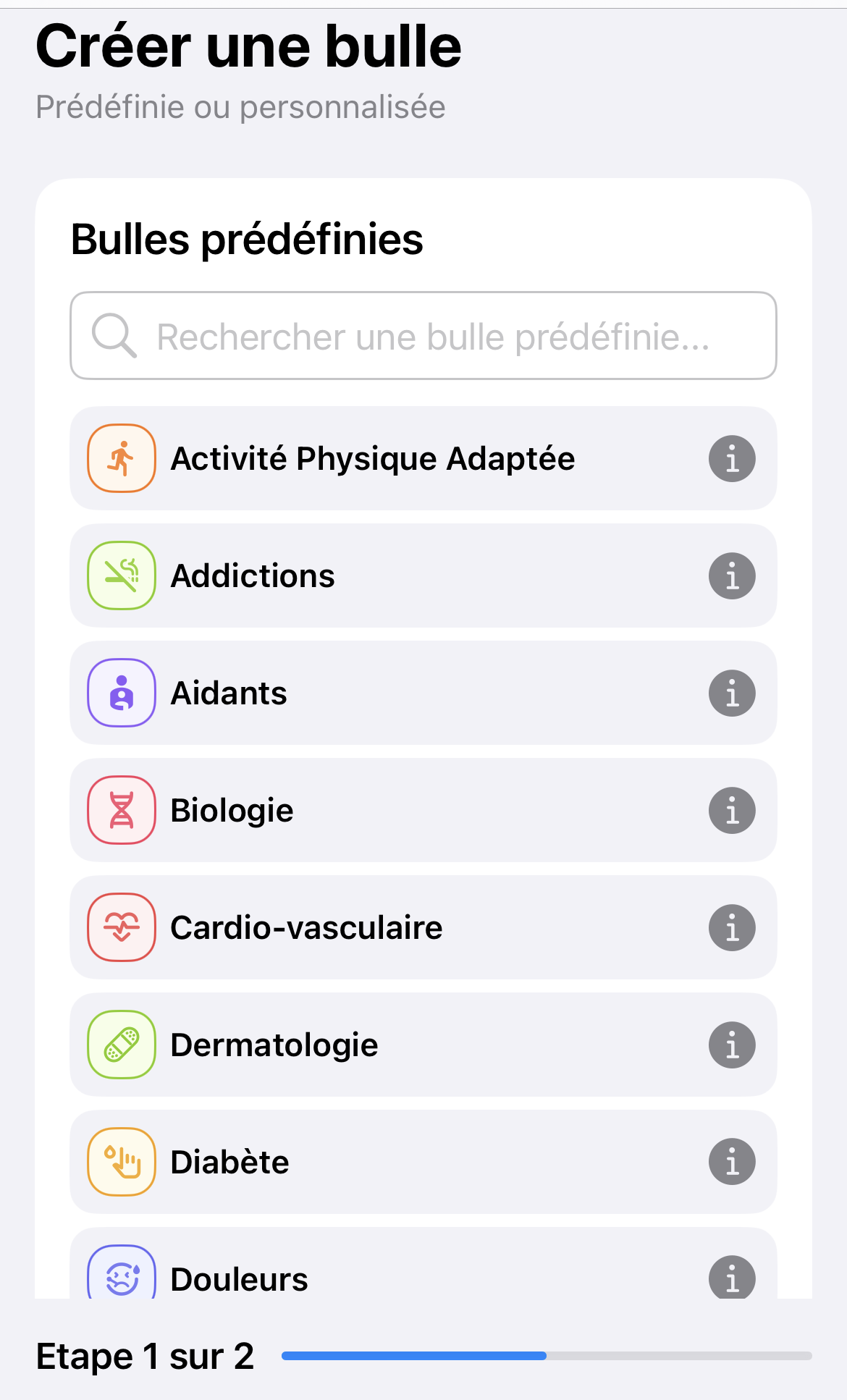The width and height of the screenshot is (847, 1400).
Task: Pick the Aidants bubble
Action: point(229,693)
